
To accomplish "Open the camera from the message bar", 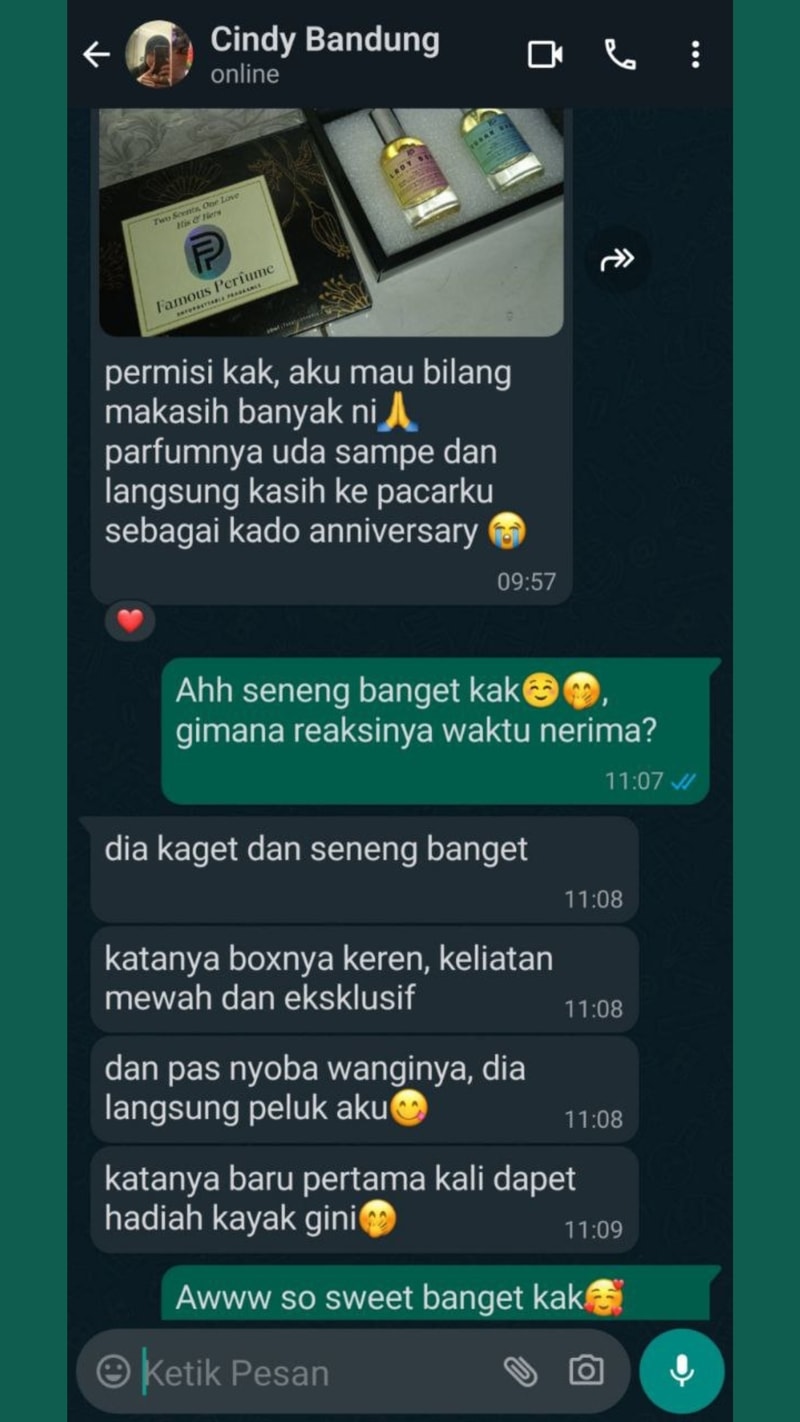I will point(586,1371).
